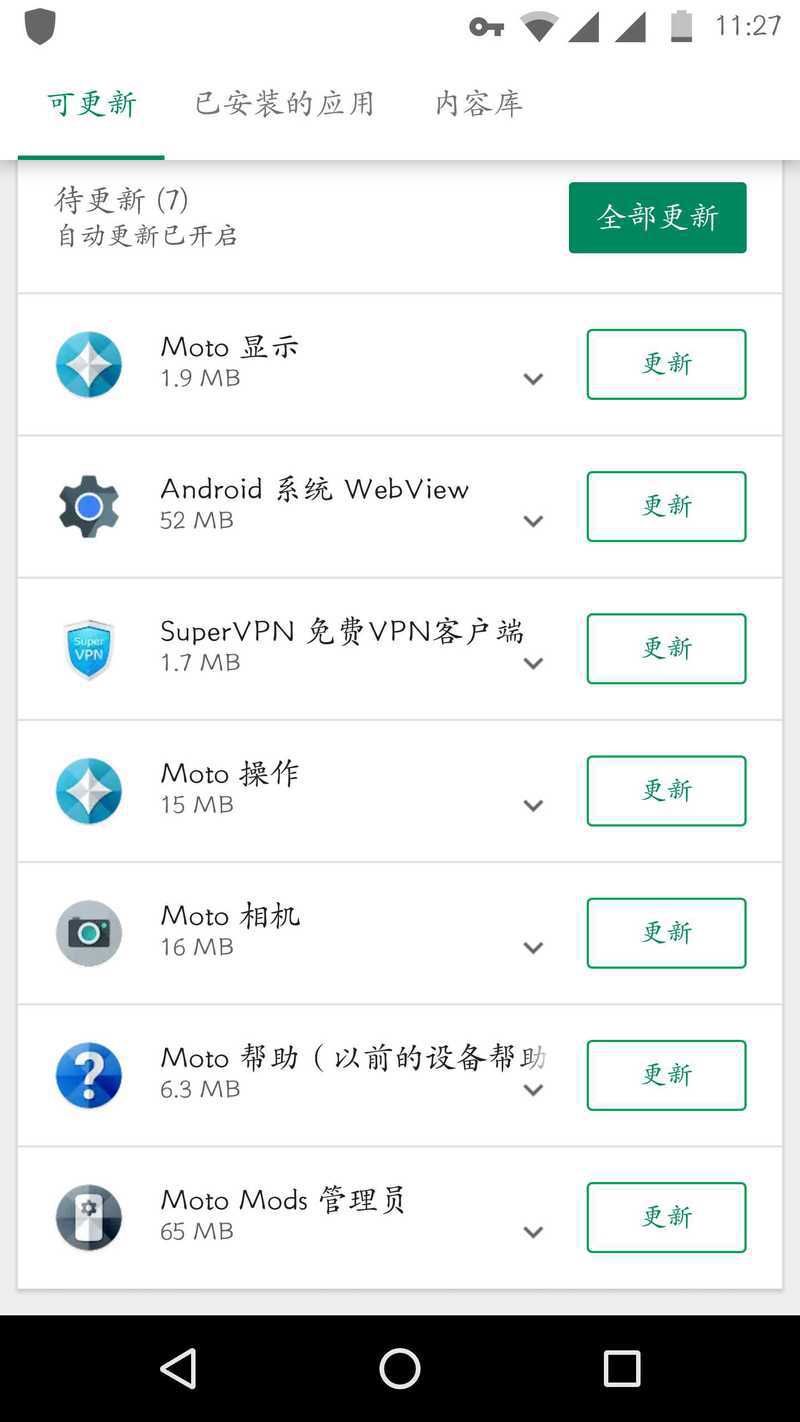Expand details for SuperVPN 免费VPN客户端
This screenshot has width=800, height=1422.
coord(533,662)
